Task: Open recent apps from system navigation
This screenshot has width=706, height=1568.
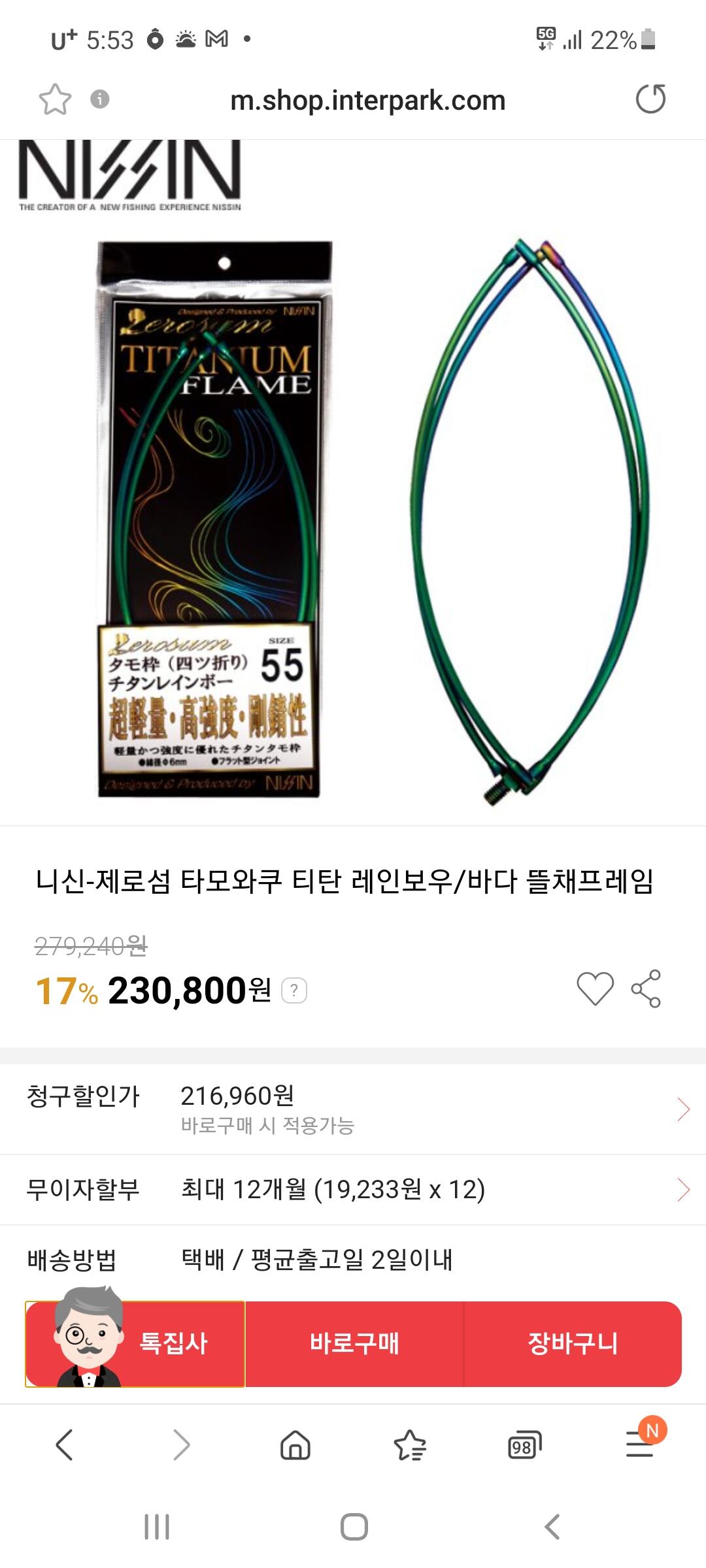Action: [x=157, y=1527]
